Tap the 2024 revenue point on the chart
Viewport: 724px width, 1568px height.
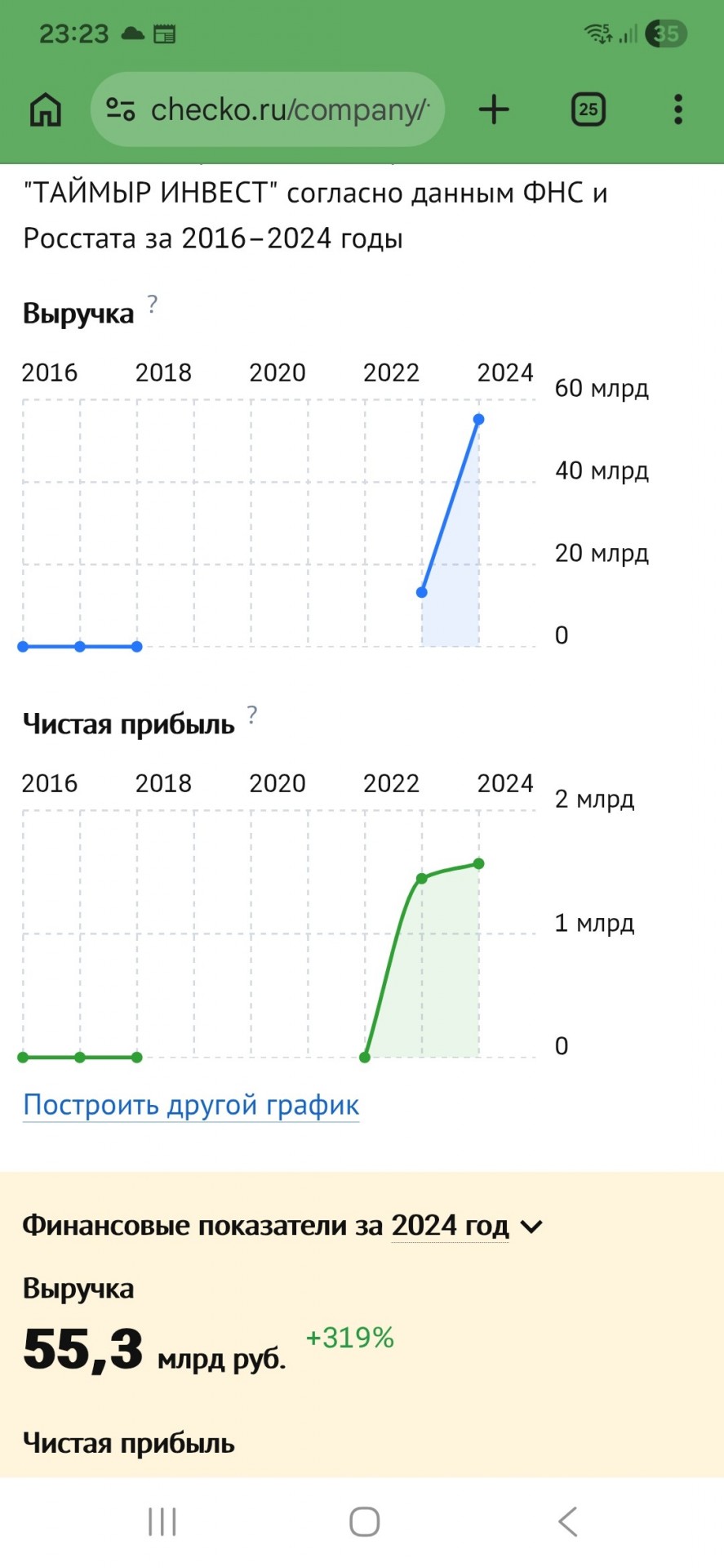click(x=479, y=419)
